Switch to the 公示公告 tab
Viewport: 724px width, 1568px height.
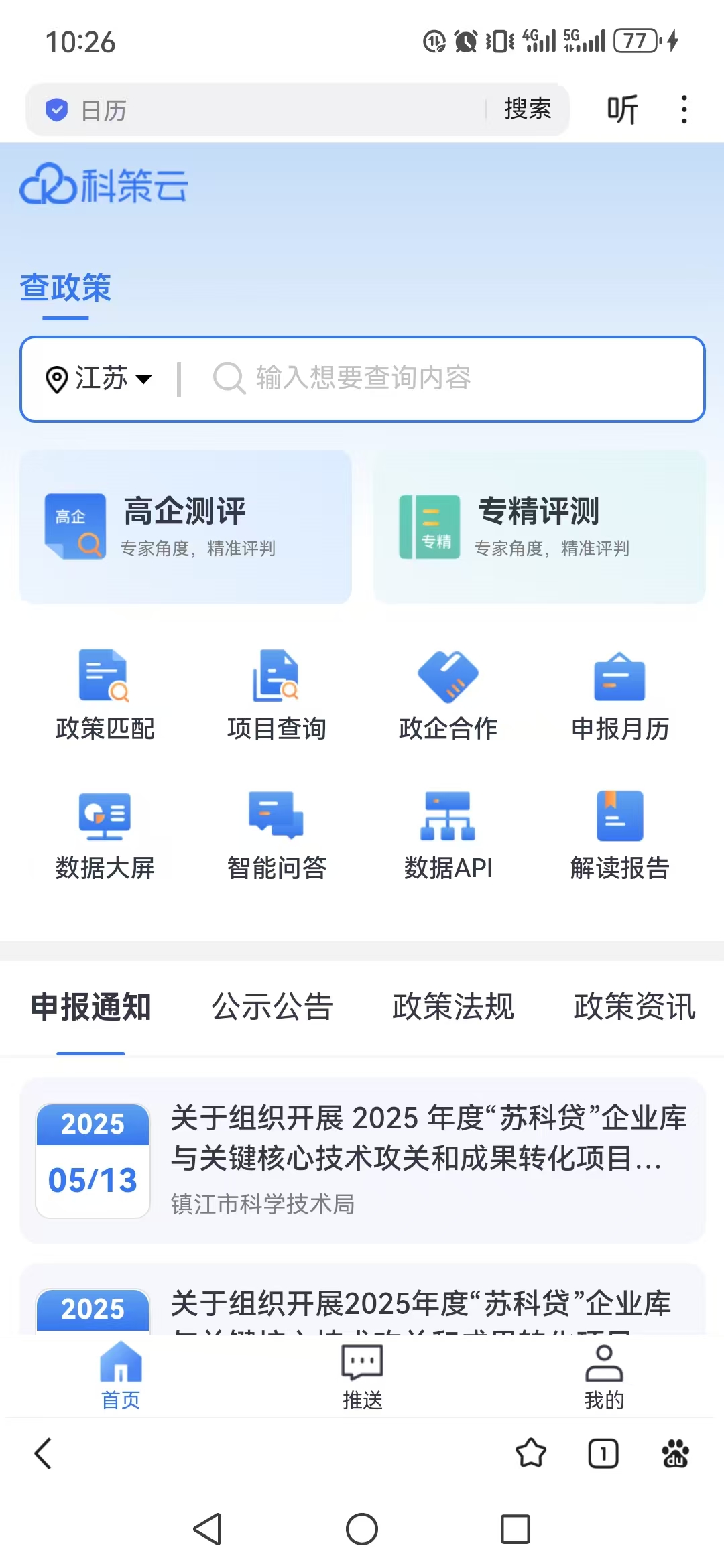(x=272, y=1006)
